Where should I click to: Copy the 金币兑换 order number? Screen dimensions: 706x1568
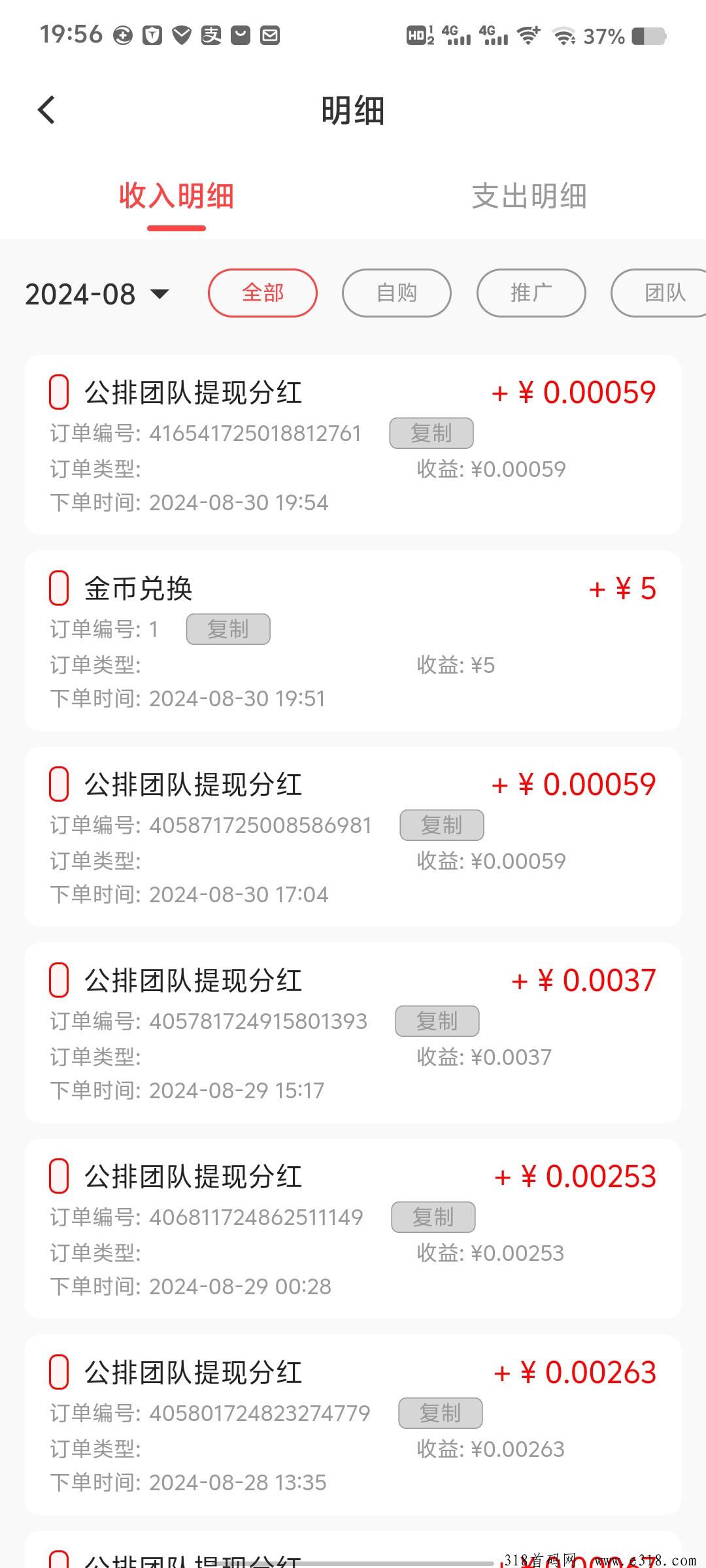228,629
